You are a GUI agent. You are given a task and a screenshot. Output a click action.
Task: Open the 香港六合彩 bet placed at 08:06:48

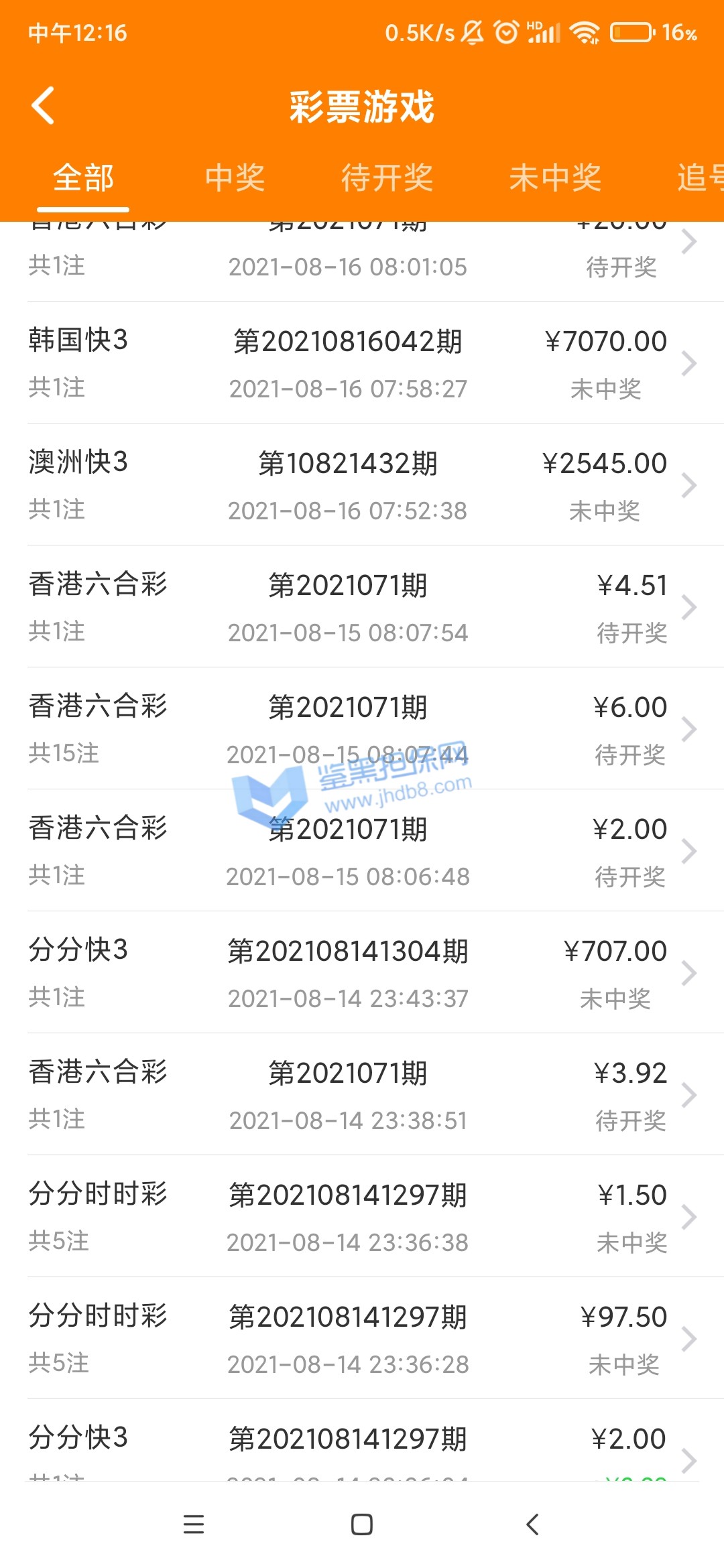click(362, 851)
